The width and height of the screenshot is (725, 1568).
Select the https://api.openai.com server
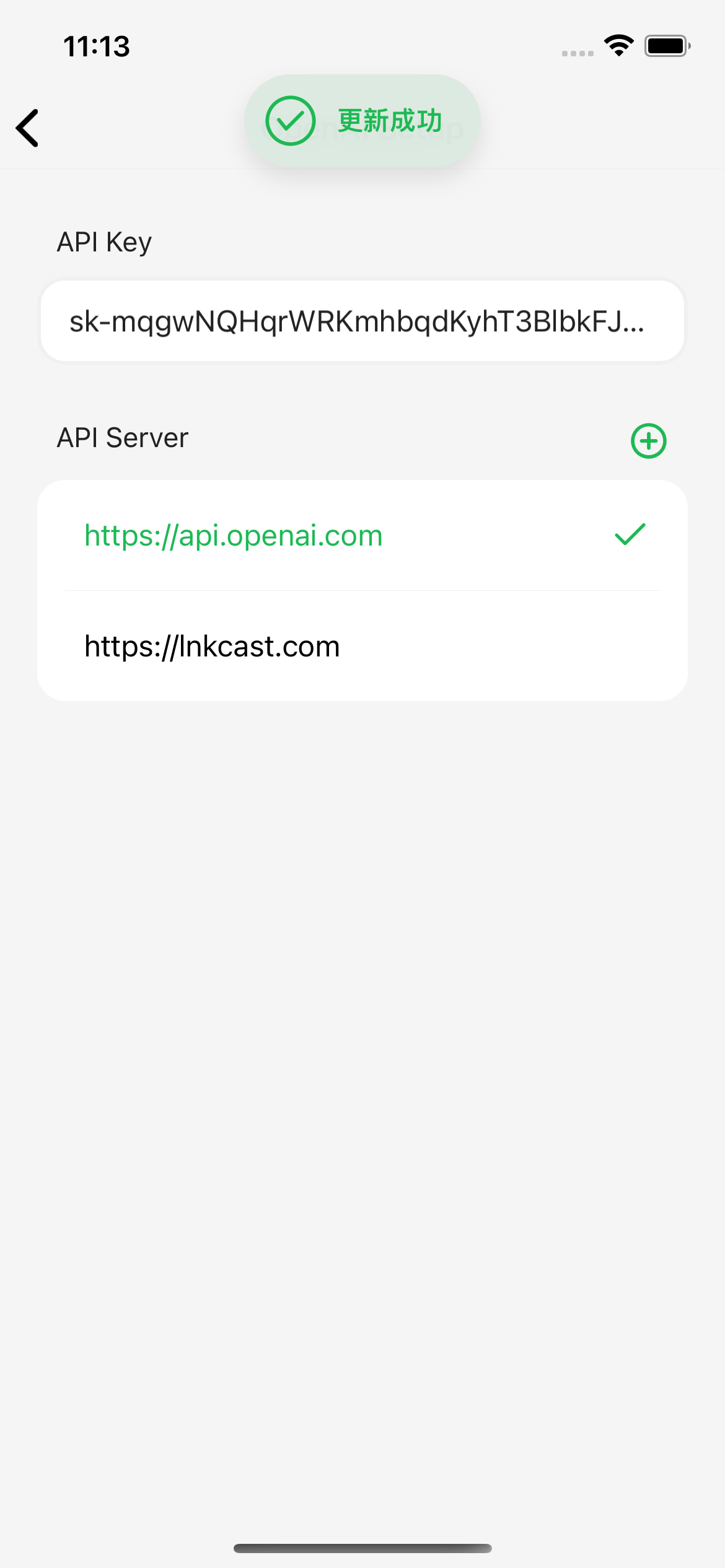tap(362, 536)
